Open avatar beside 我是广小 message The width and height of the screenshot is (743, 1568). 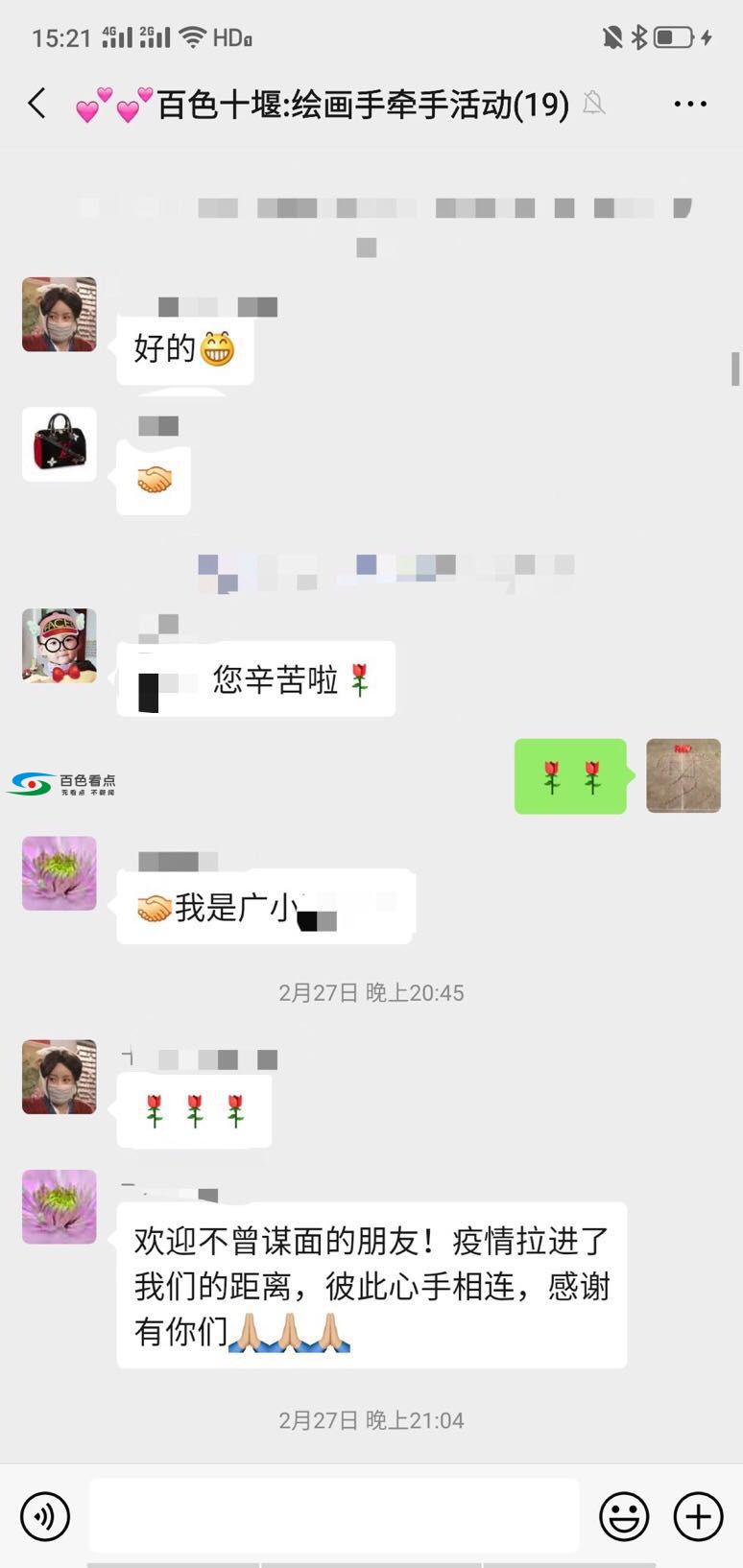tap(60, 873)
